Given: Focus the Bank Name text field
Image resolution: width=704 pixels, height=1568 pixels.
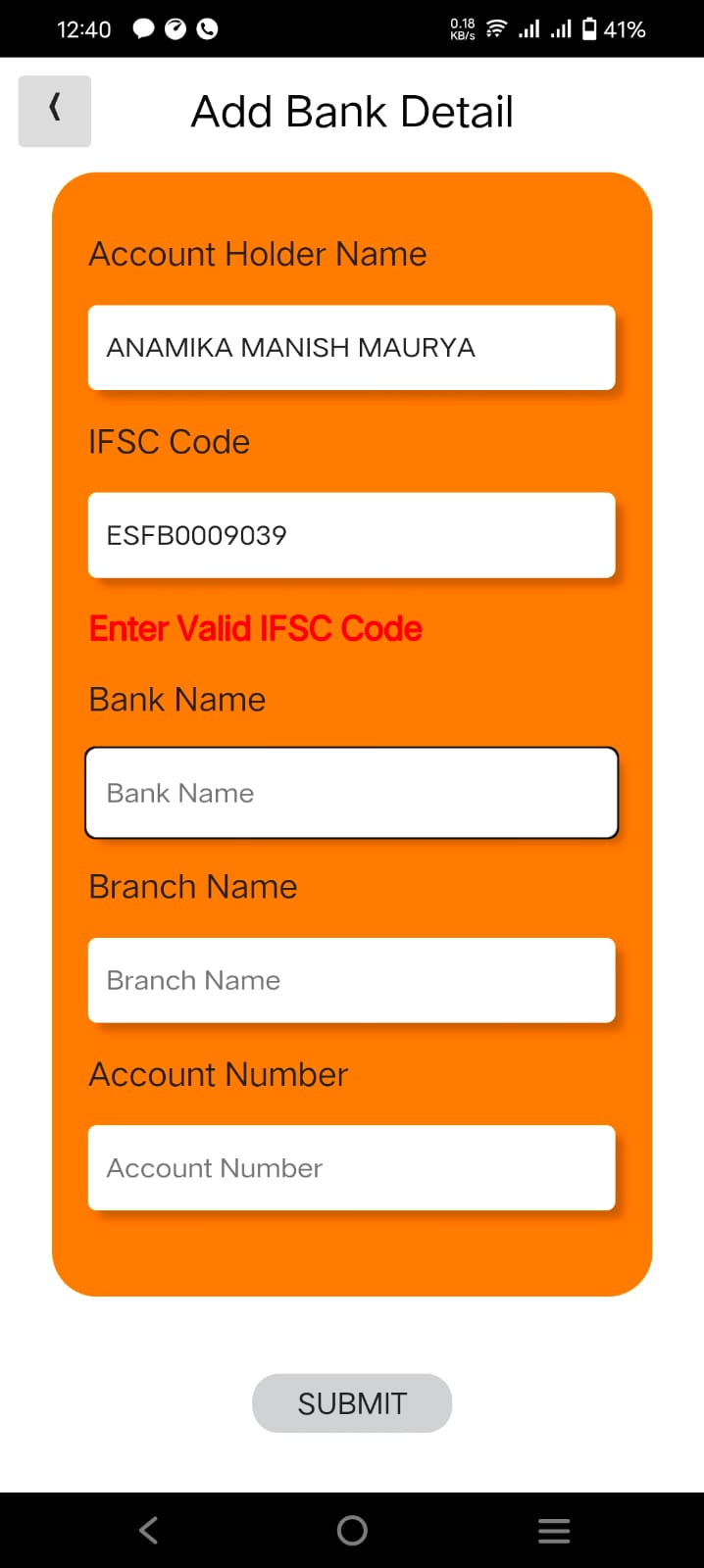Looking at the screenshot, I should tap(352, 793).
